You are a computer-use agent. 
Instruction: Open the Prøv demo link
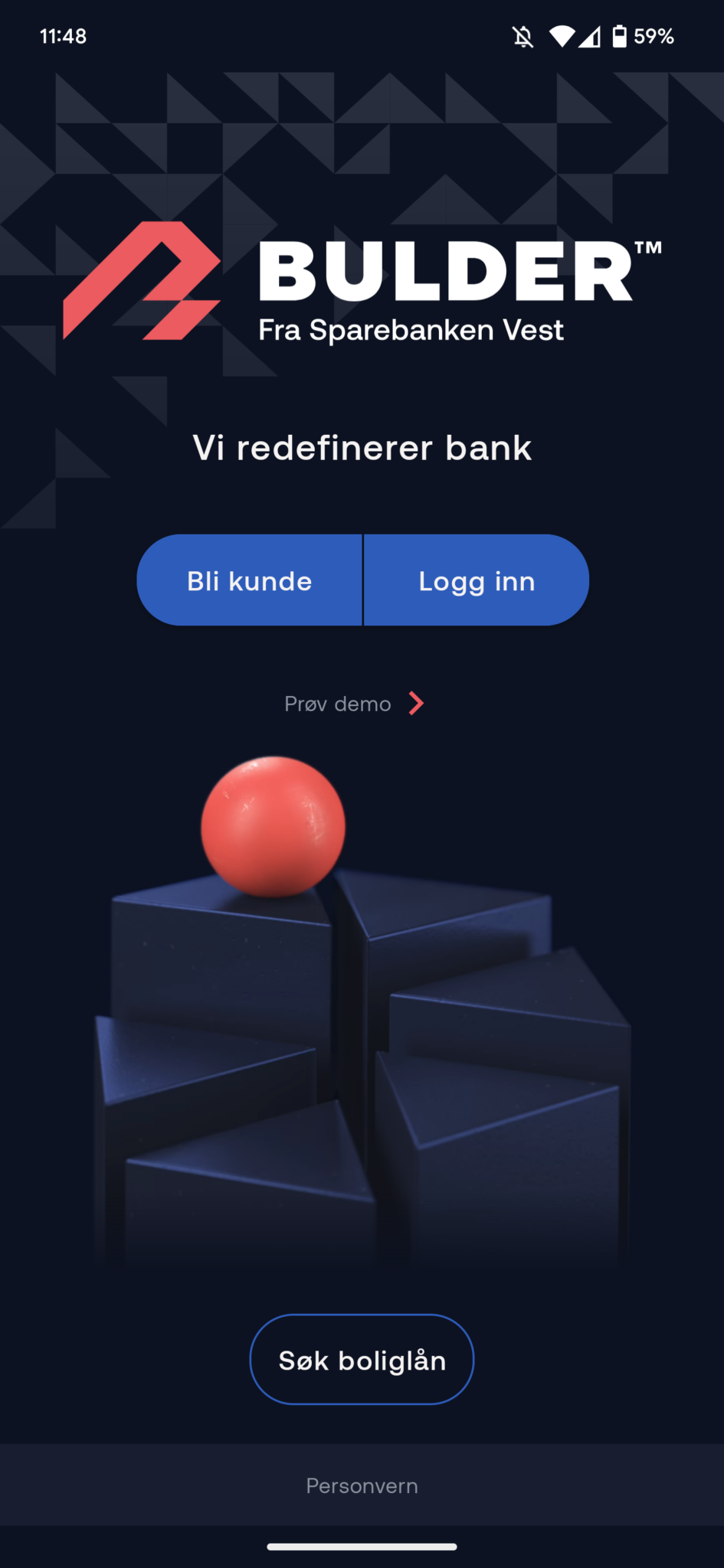point(354,704)
